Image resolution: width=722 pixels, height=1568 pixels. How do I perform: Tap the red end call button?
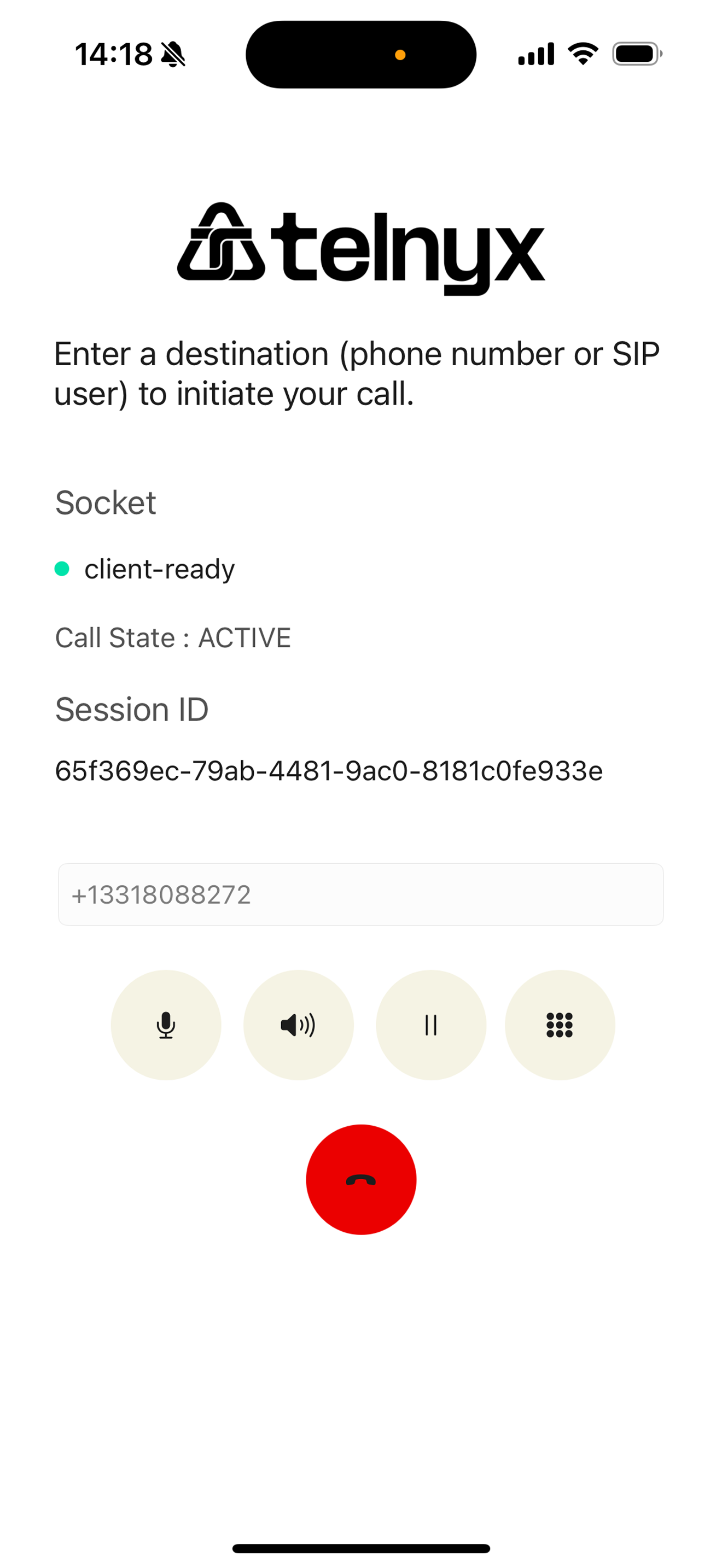tap(361, 1178)
